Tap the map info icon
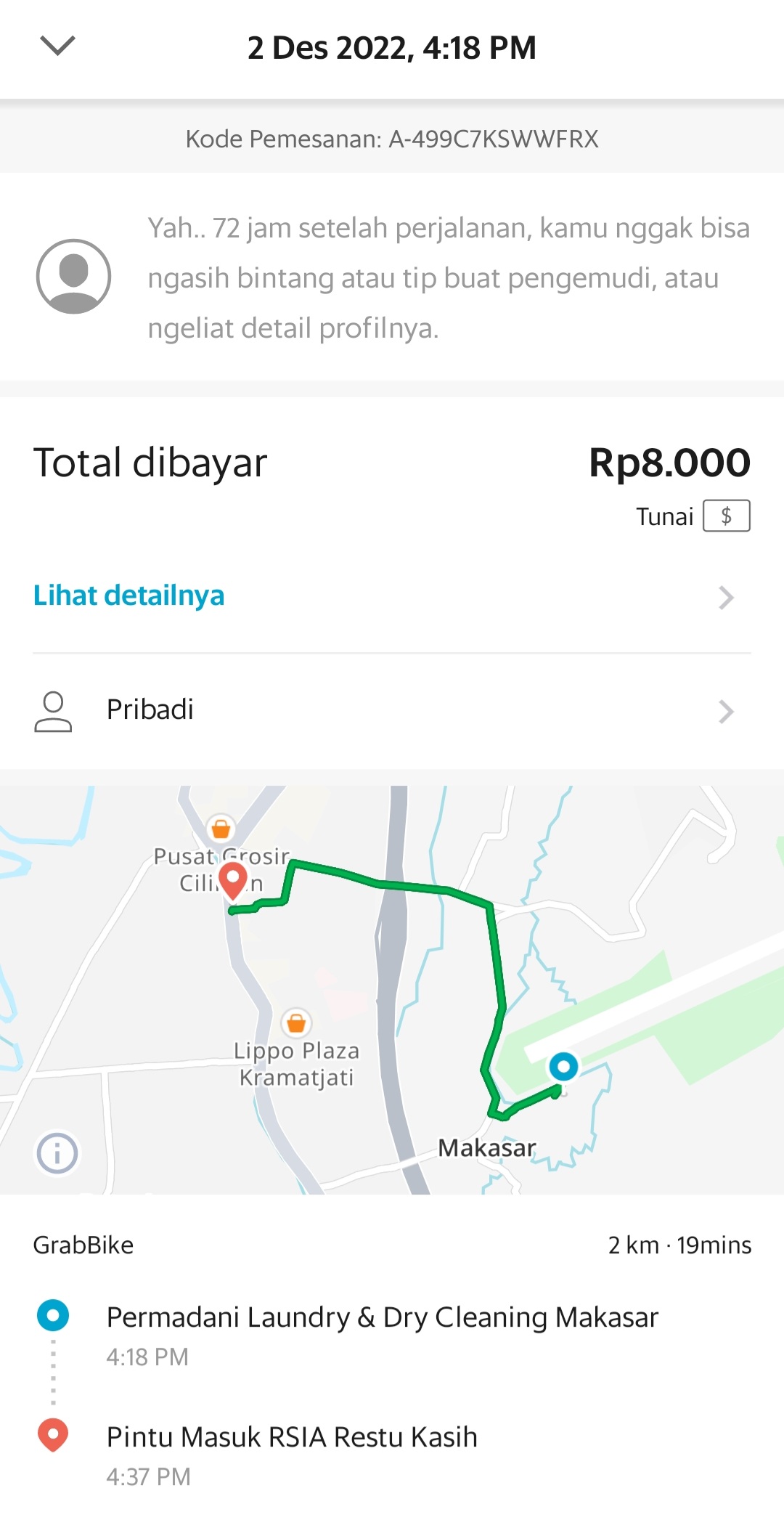This screenshot has width=784, height=1525. tap(57, 1152)
